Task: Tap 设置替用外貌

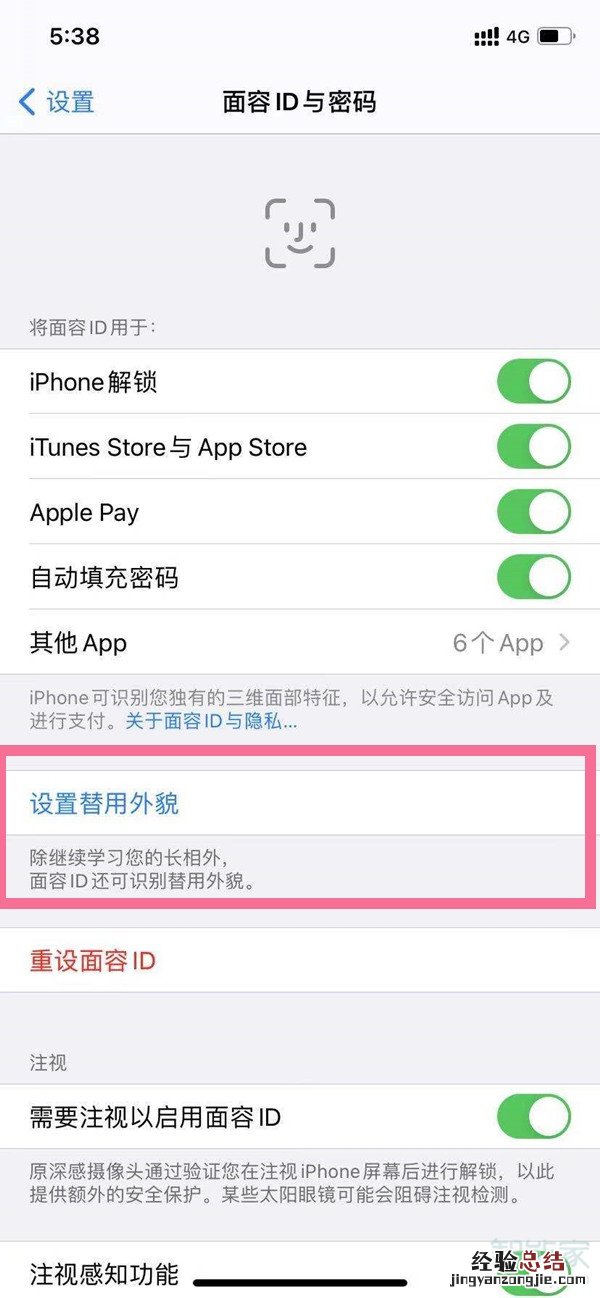Action: [x=104, y=803]
